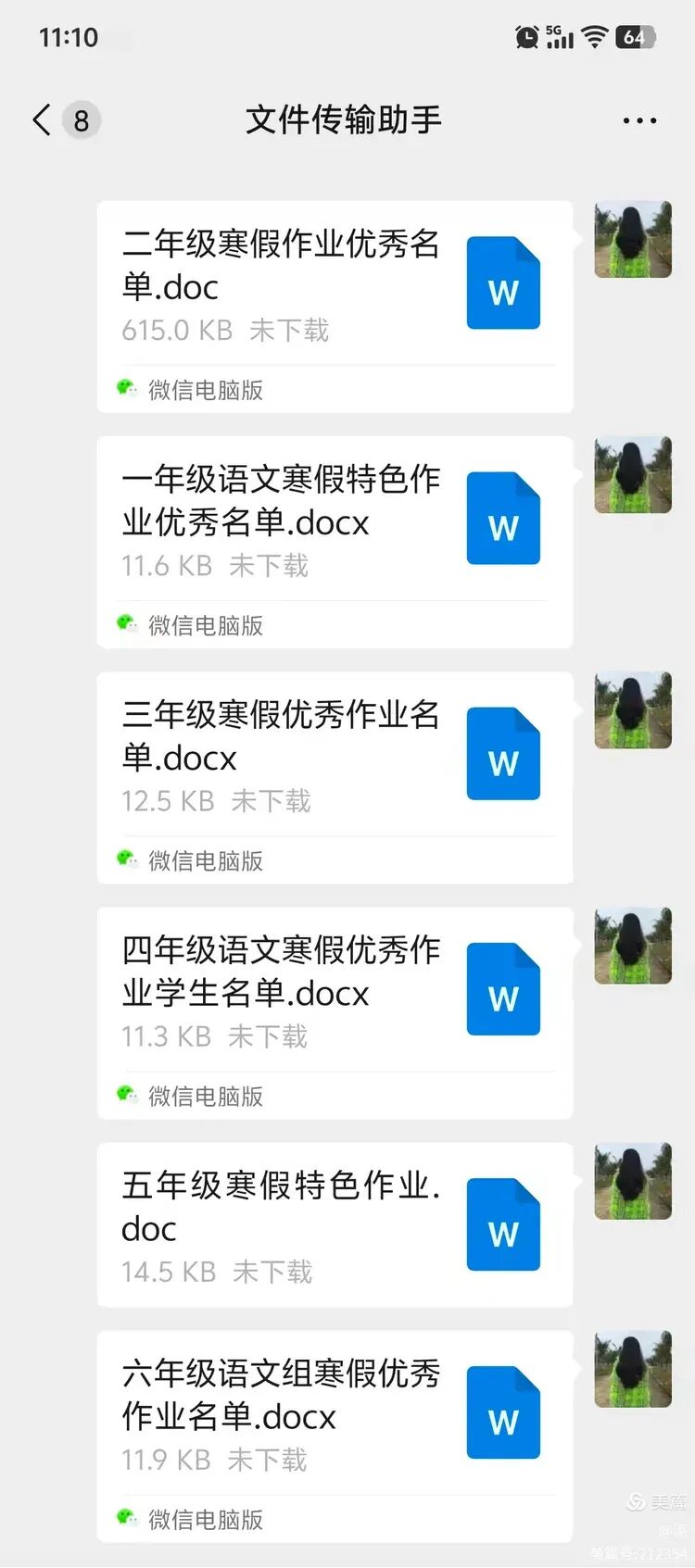Open the three-dot chat options menu
The image size is (695, 1568).
pos(639,120)
